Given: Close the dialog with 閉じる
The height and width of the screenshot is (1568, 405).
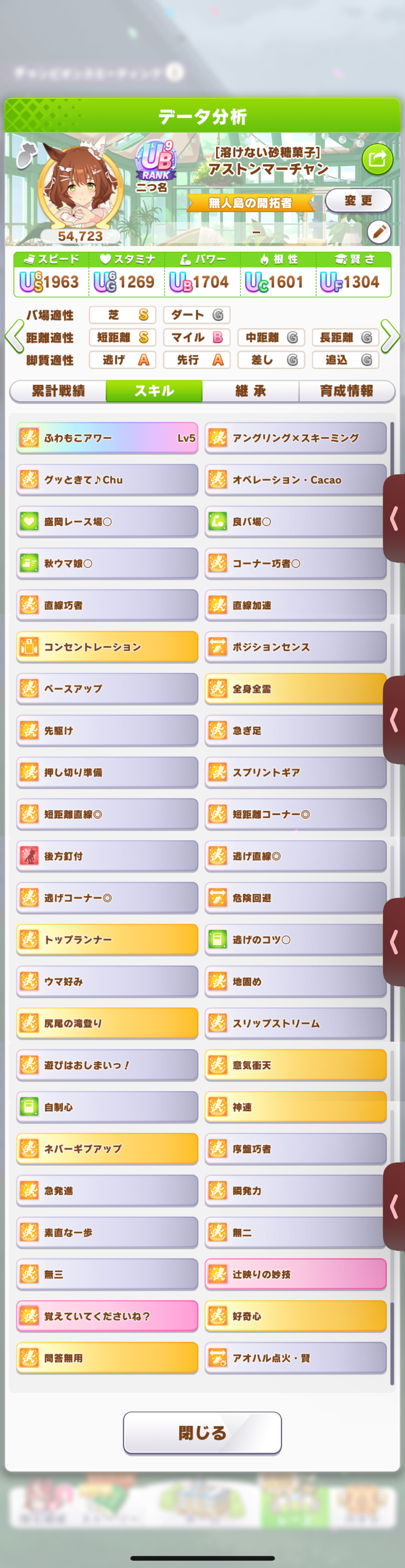Looking at the screenshot, I should tap(202, 1433).
